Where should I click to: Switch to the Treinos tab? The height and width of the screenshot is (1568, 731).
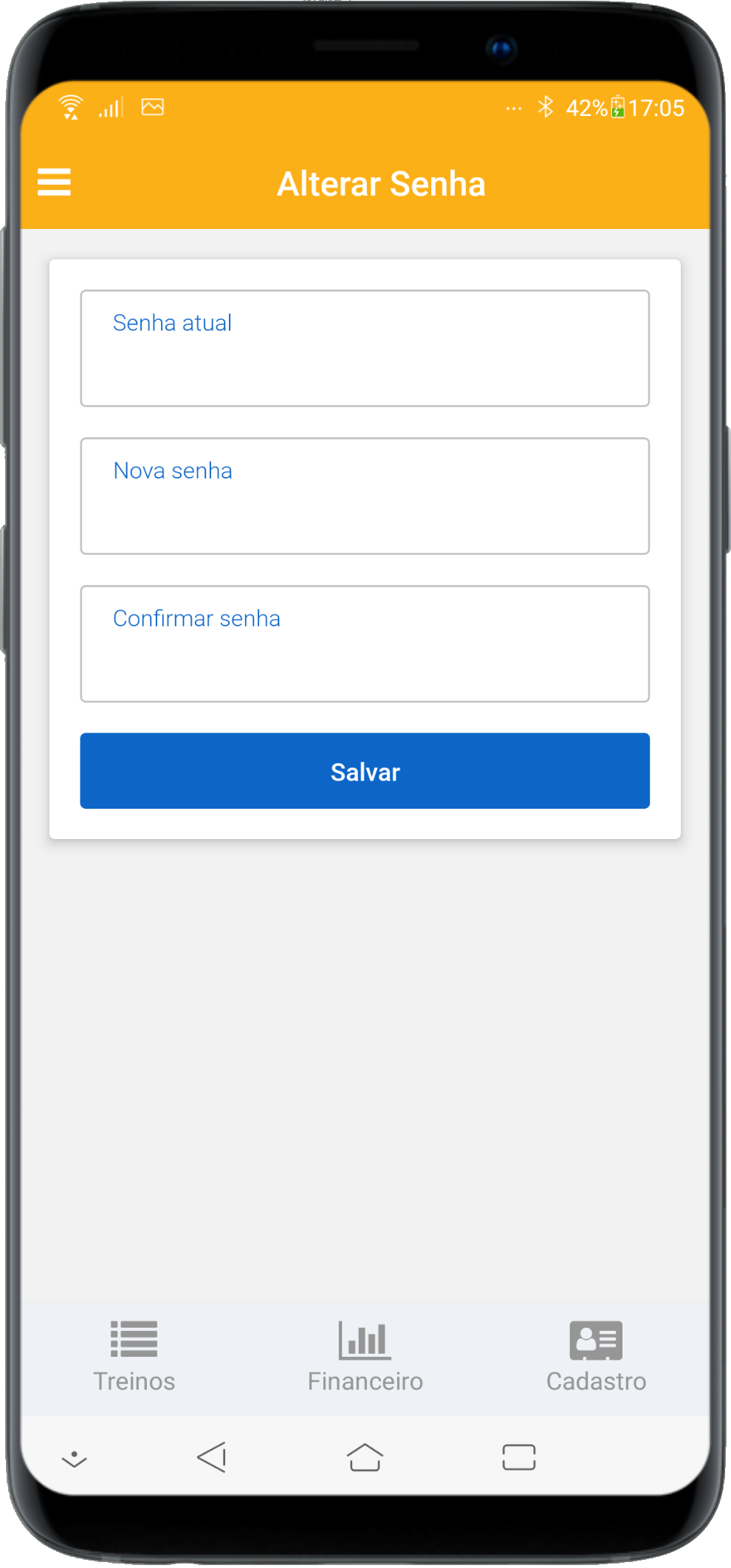[x=134, y=1358]
